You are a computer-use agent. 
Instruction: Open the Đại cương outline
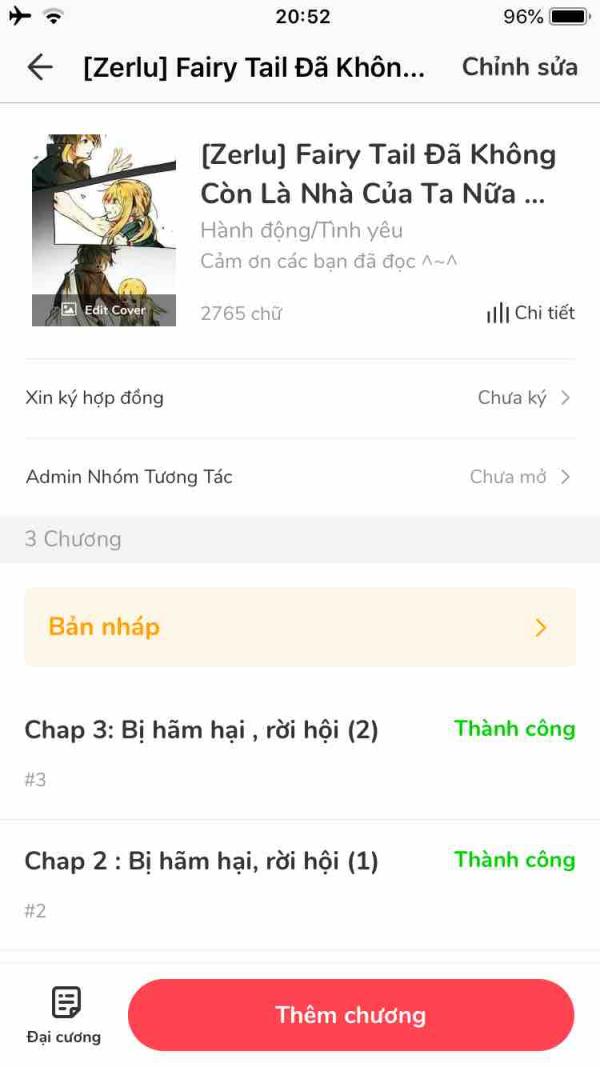(x=64, y=1014)
